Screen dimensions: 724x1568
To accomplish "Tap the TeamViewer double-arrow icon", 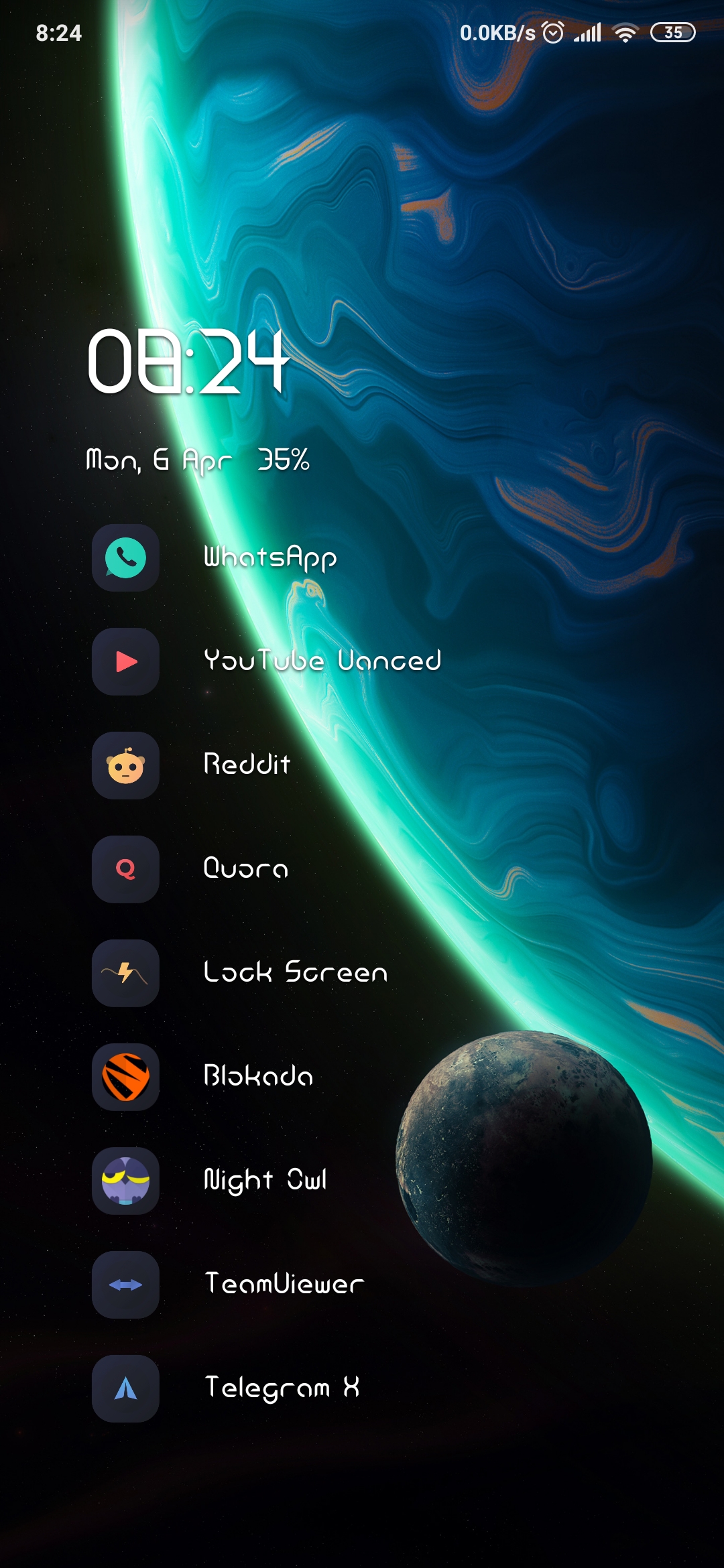I will [125, 1284].
